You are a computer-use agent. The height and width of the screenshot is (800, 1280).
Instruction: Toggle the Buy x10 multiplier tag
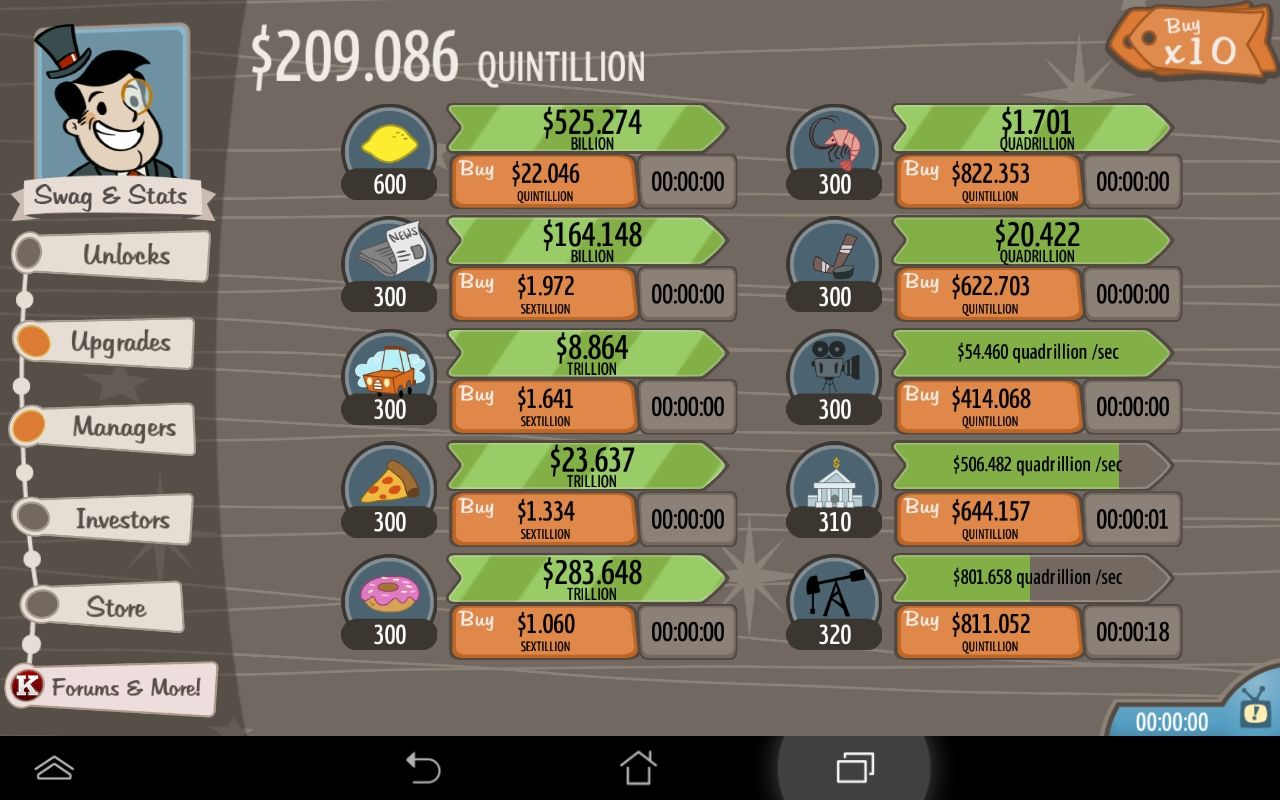(x=1190, y=42)
